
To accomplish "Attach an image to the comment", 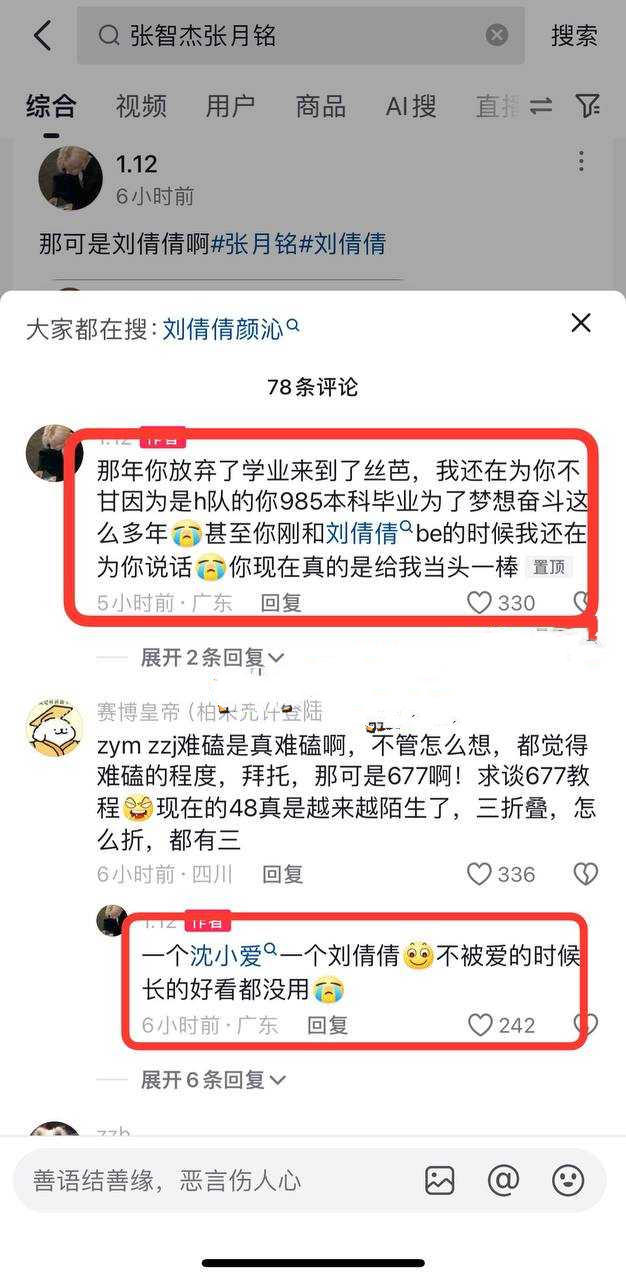I will (x=440, y=1180).
